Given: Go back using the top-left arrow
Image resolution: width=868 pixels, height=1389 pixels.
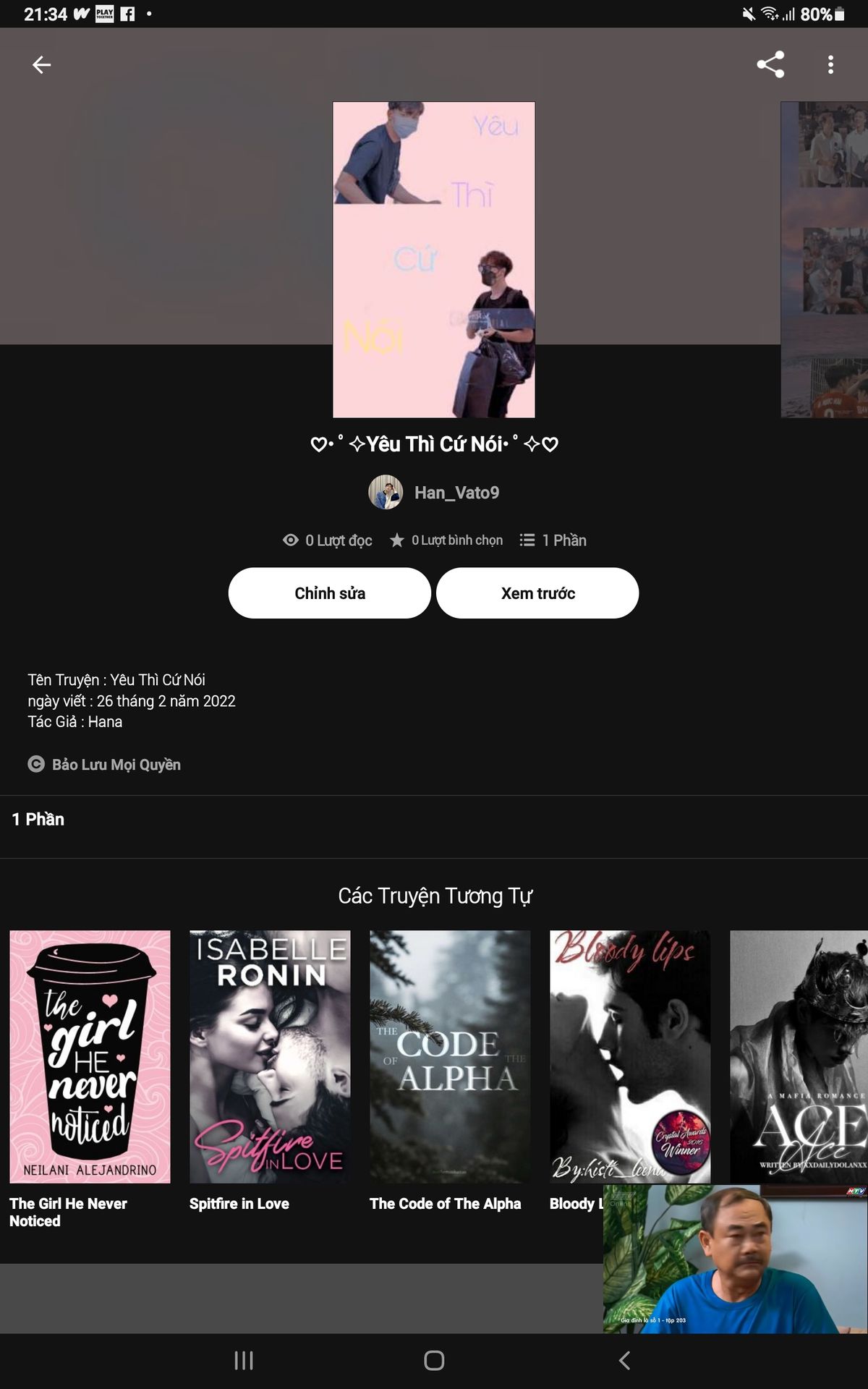Looking at the screenshot, I should tap(41, 65).
